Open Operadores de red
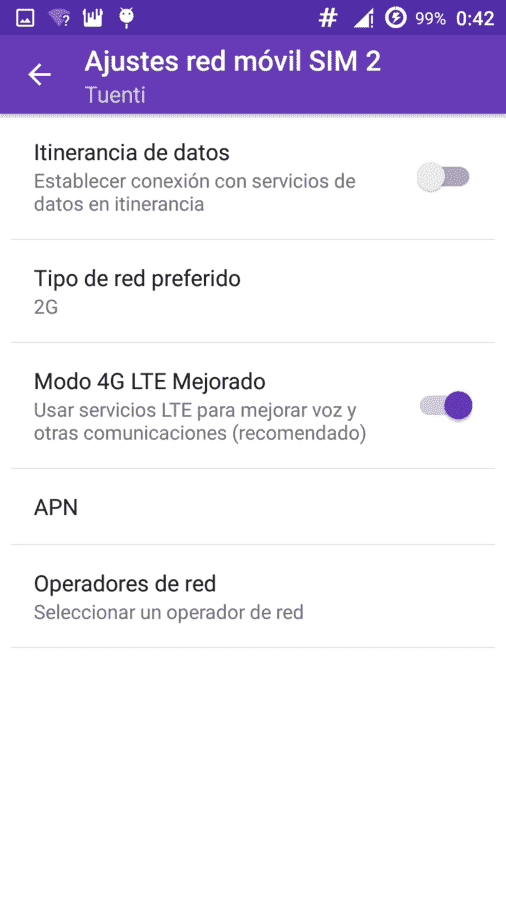506x899 pixels. click(253, 596)
